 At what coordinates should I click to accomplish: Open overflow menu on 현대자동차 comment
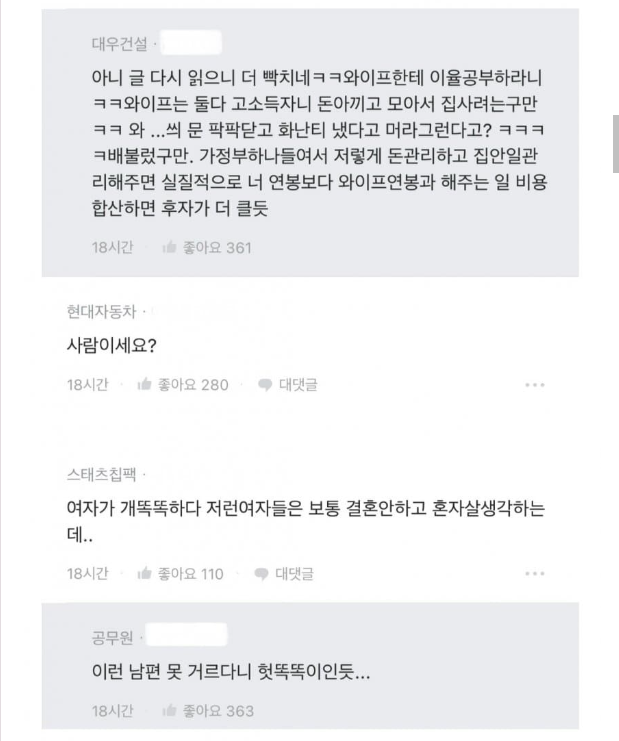coord(535,385)
